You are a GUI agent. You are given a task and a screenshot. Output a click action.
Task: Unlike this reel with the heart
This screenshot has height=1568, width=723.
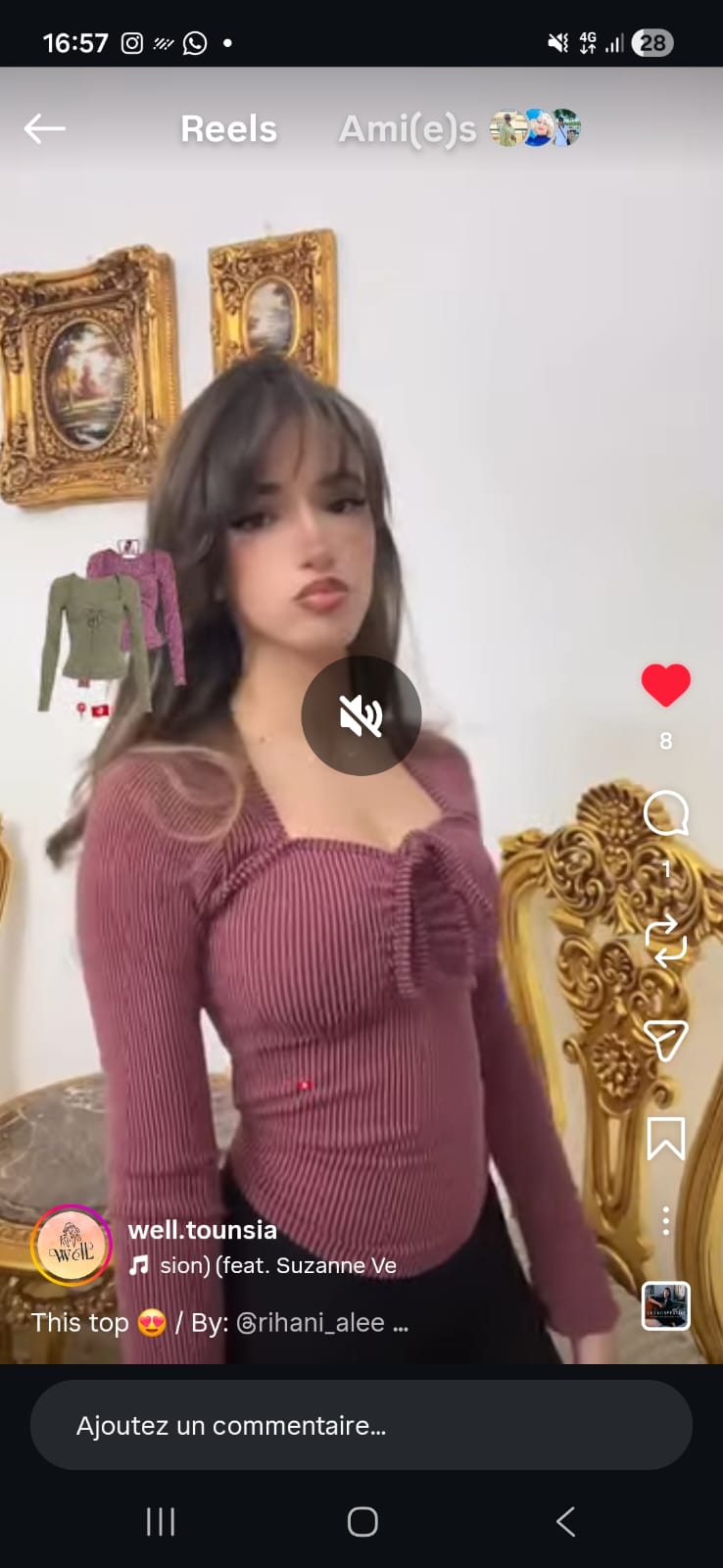click(x=665, y=685)
